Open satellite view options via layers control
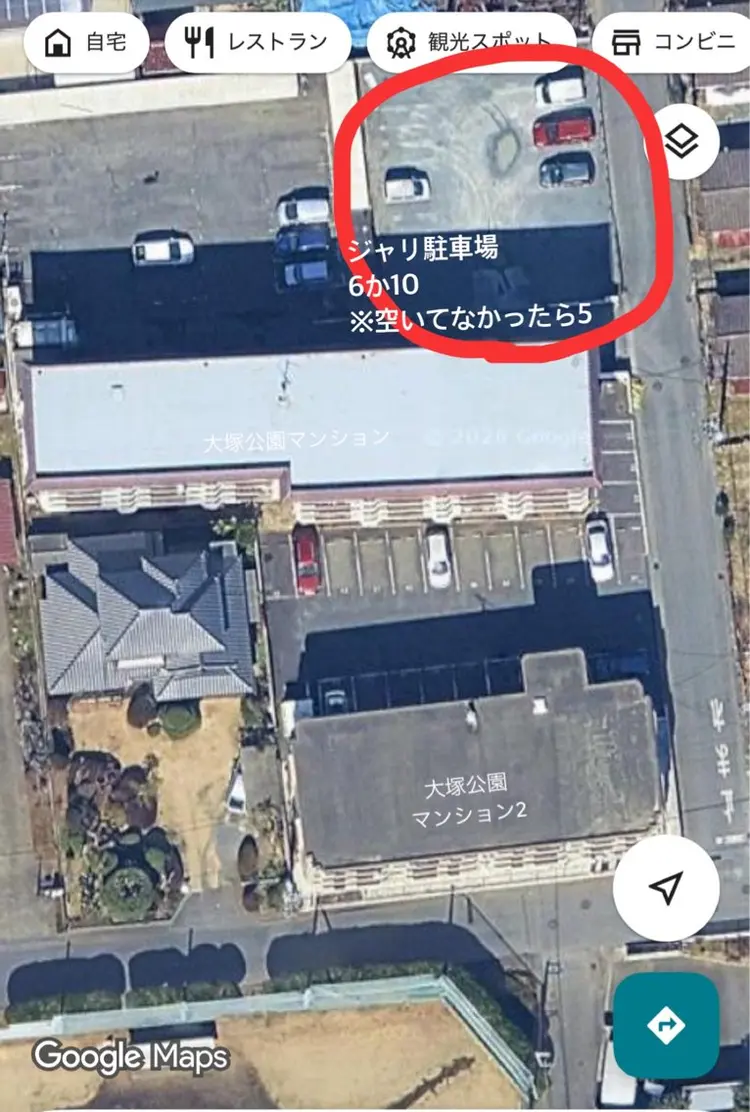This screenshot has height=1112, width=750. pyautogui.click(x=684, y=141)
